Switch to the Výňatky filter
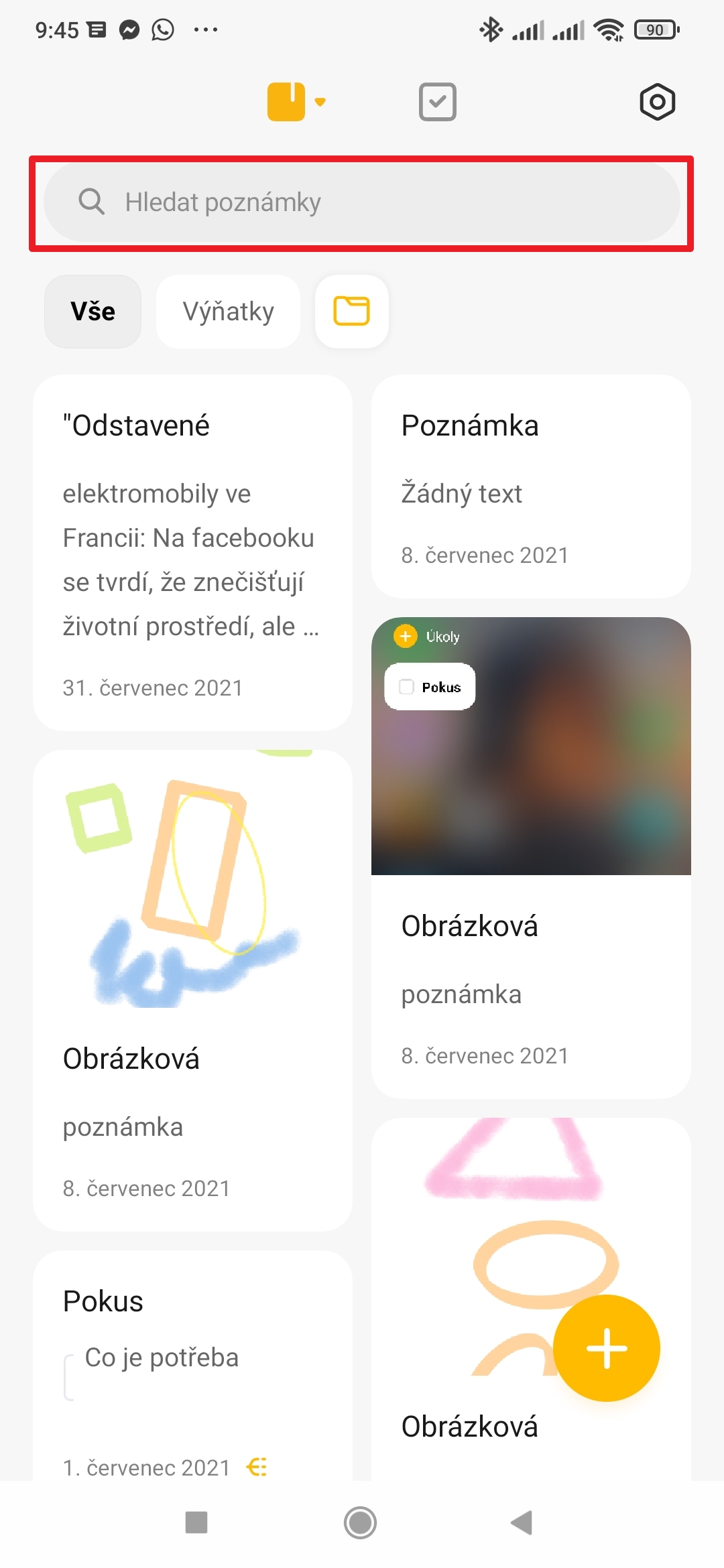 pyautogui.click(x=228, y=312)
